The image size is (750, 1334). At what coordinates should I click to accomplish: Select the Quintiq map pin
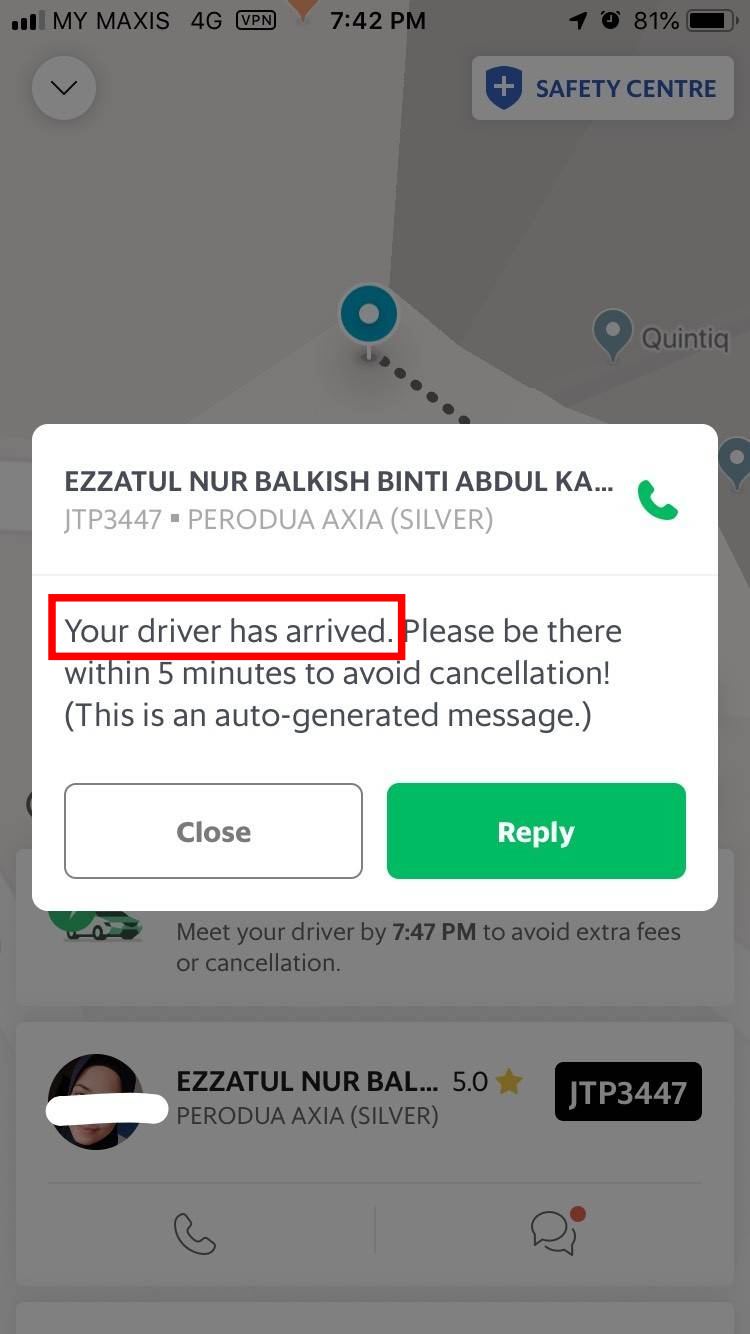pos(612,335)
